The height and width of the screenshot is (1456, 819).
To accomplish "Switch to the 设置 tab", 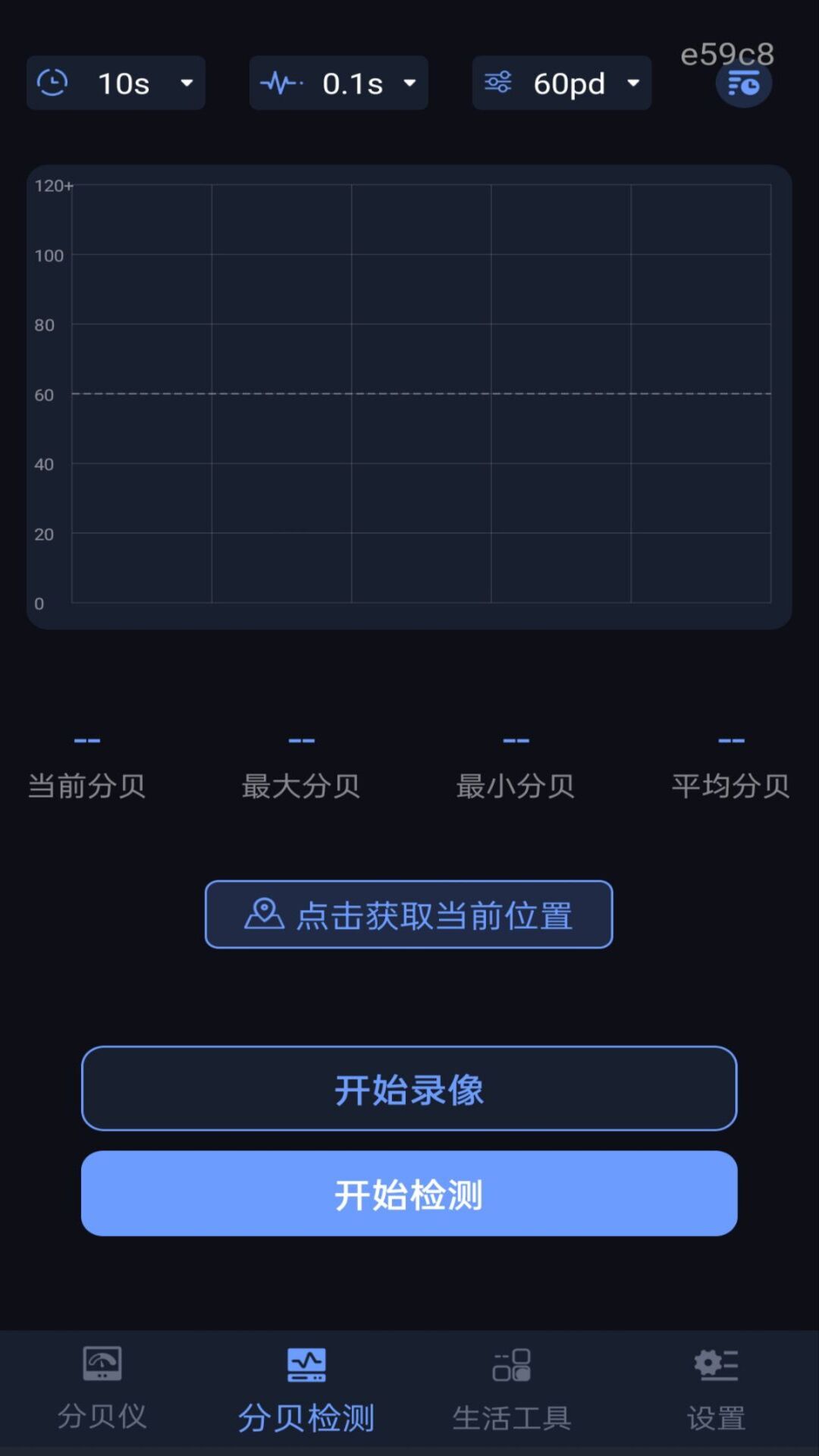I will (x=714, y=1388).
